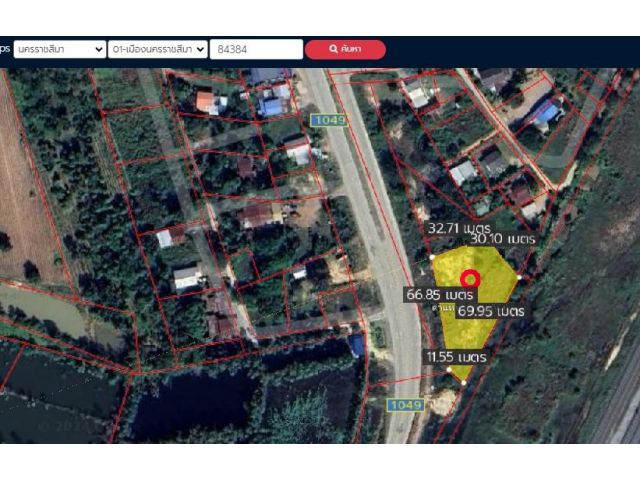
Task: Open the province dropdown showing นครราชสีมา
Action: pyautogui.click(x=60, y=49)
